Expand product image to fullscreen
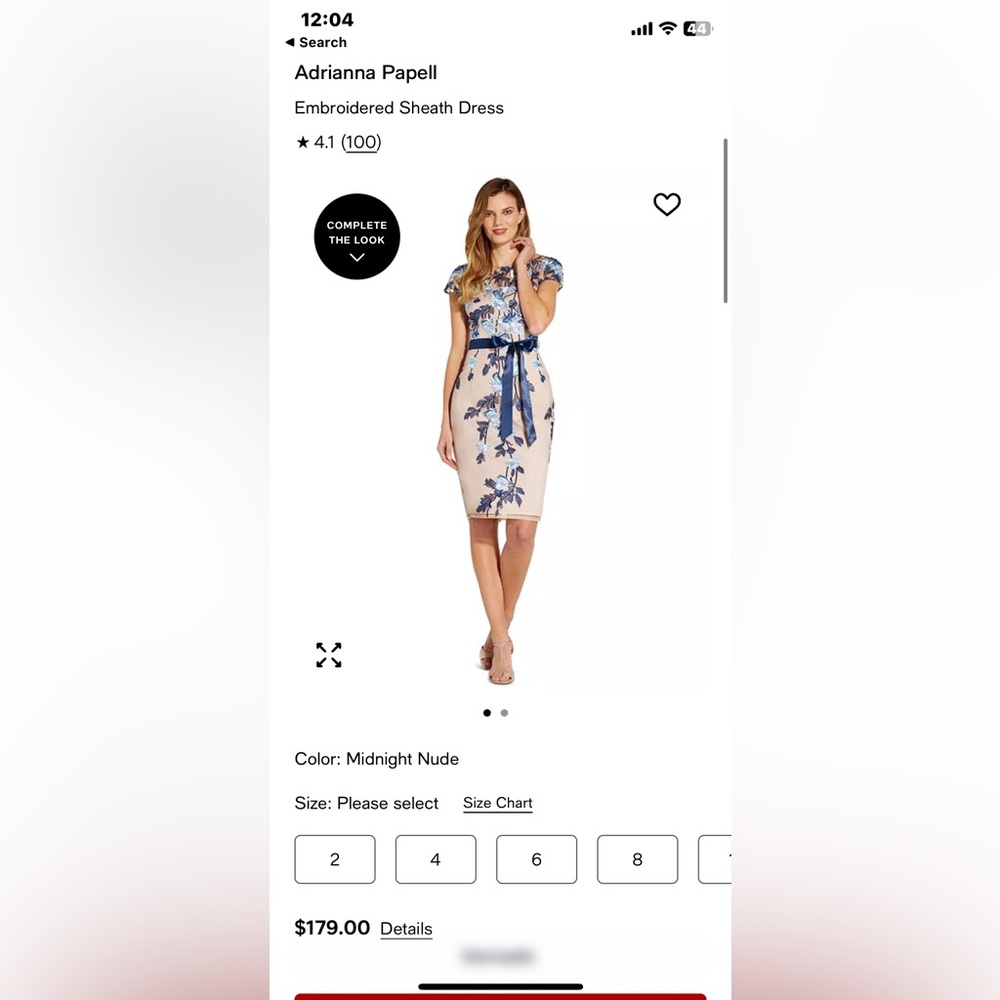The height and width of the screenshot is (1000, 1000). [x=329, y=655]
